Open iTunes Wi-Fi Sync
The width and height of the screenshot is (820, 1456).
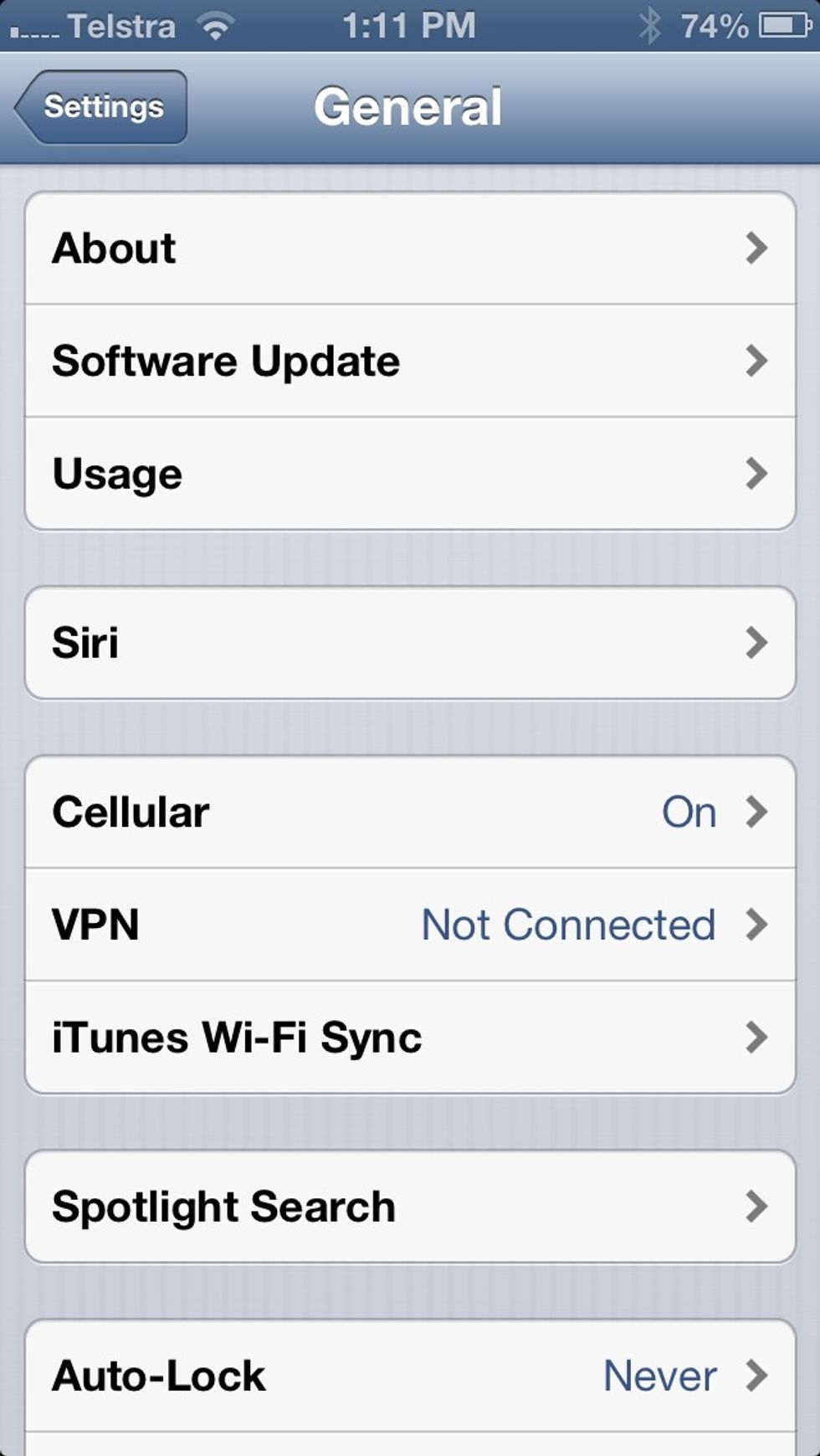click(410, 1038)
